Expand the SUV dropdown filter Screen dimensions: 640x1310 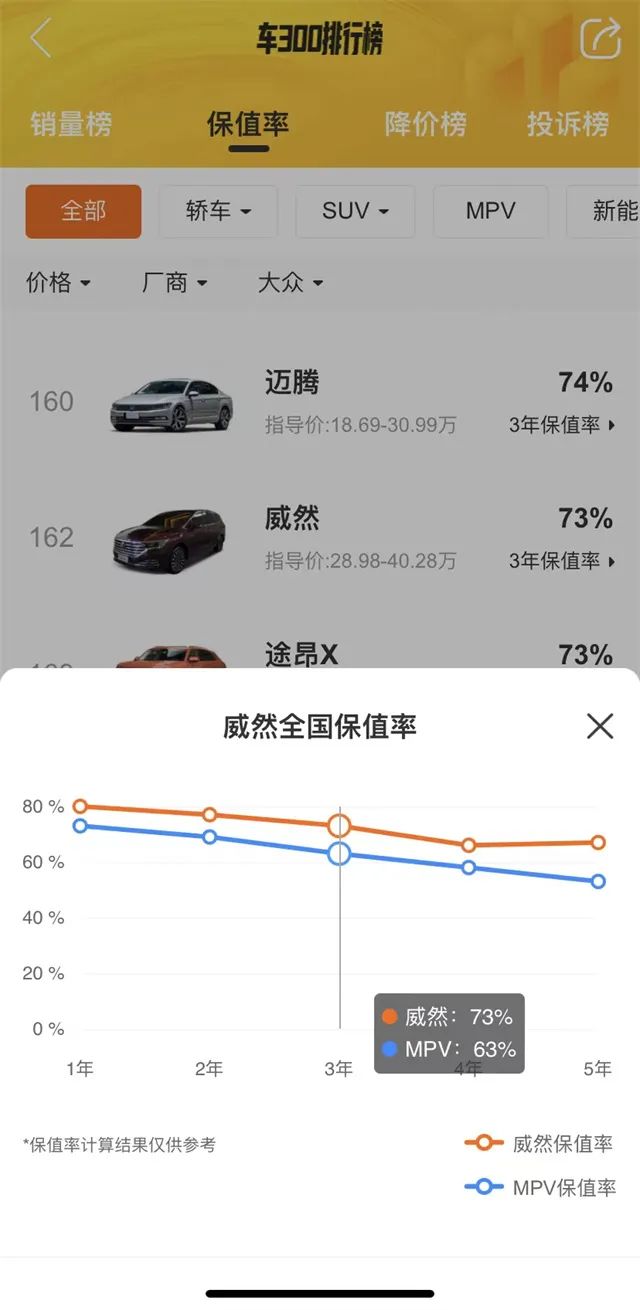(x=355, y=211)
